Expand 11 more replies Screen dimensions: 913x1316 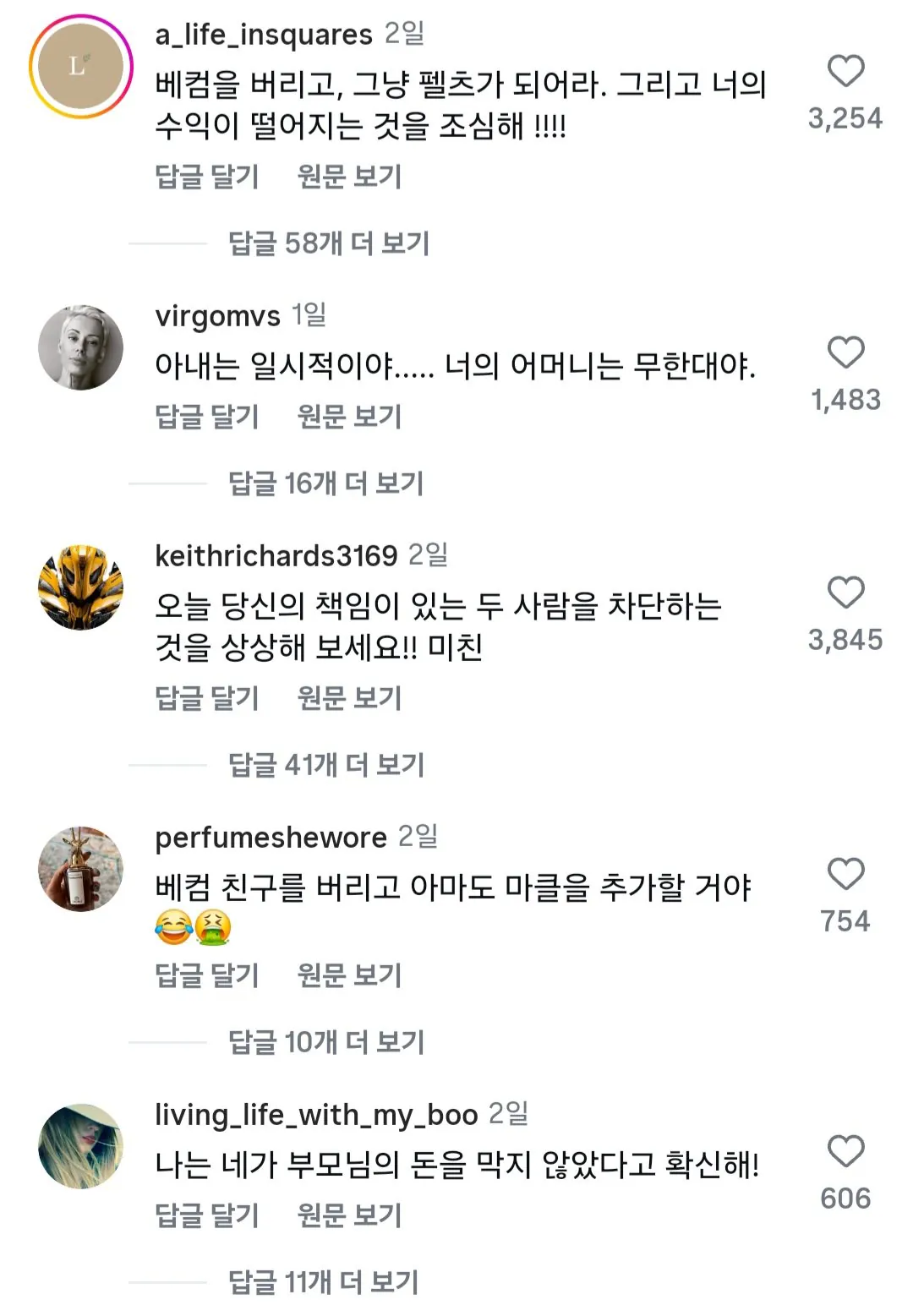pos(323,1282)
